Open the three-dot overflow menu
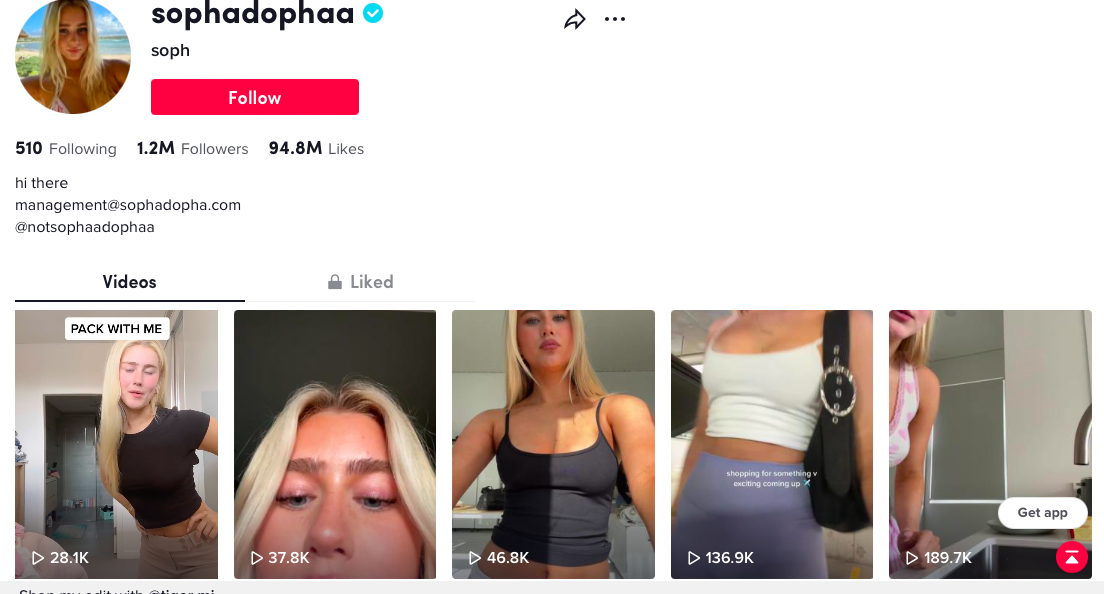The width and height of the screenshot is (1104, 594). (x=615, y=19)
